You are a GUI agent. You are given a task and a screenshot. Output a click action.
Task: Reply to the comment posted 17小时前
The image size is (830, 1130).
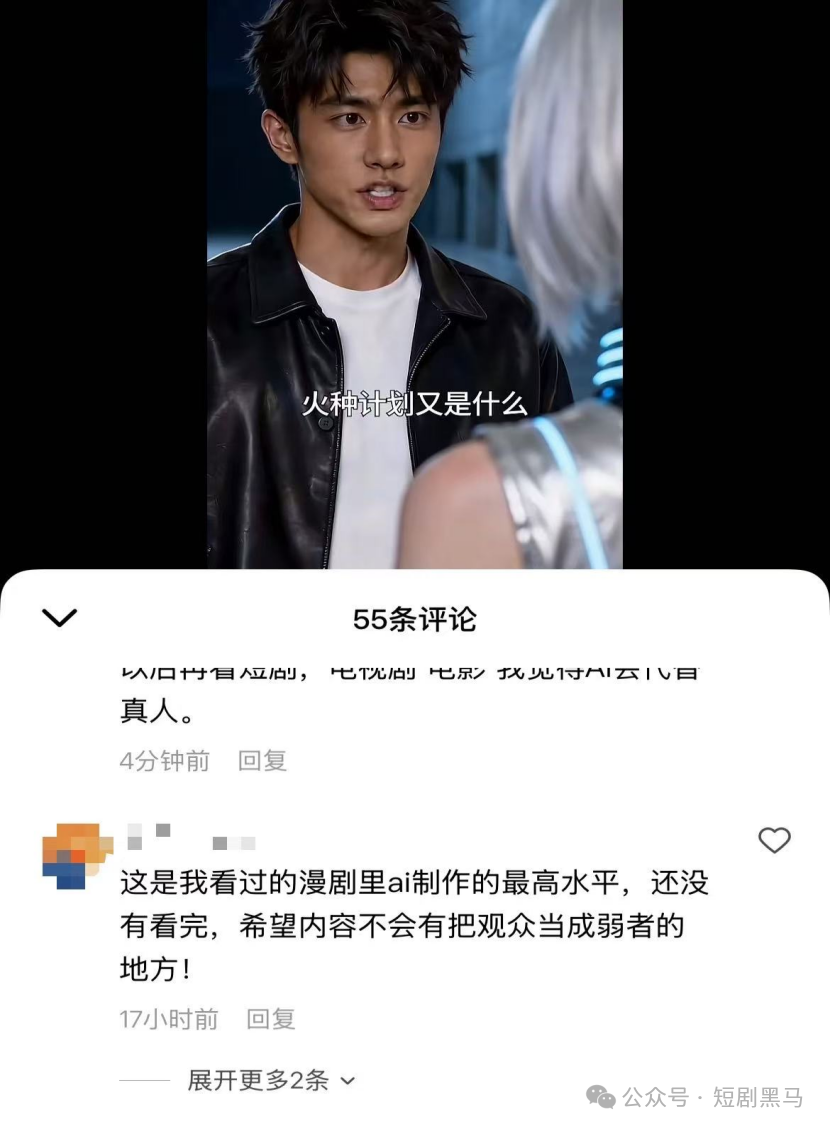click(270, 1019)
